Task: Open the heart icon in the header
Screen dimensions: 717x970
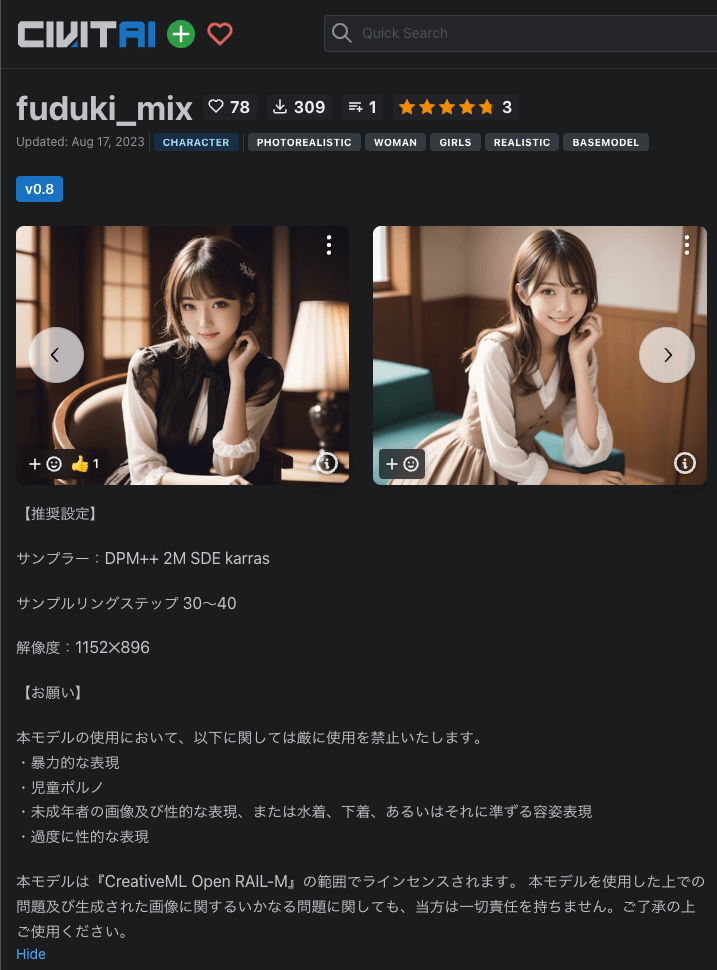Action: [220, 34]
